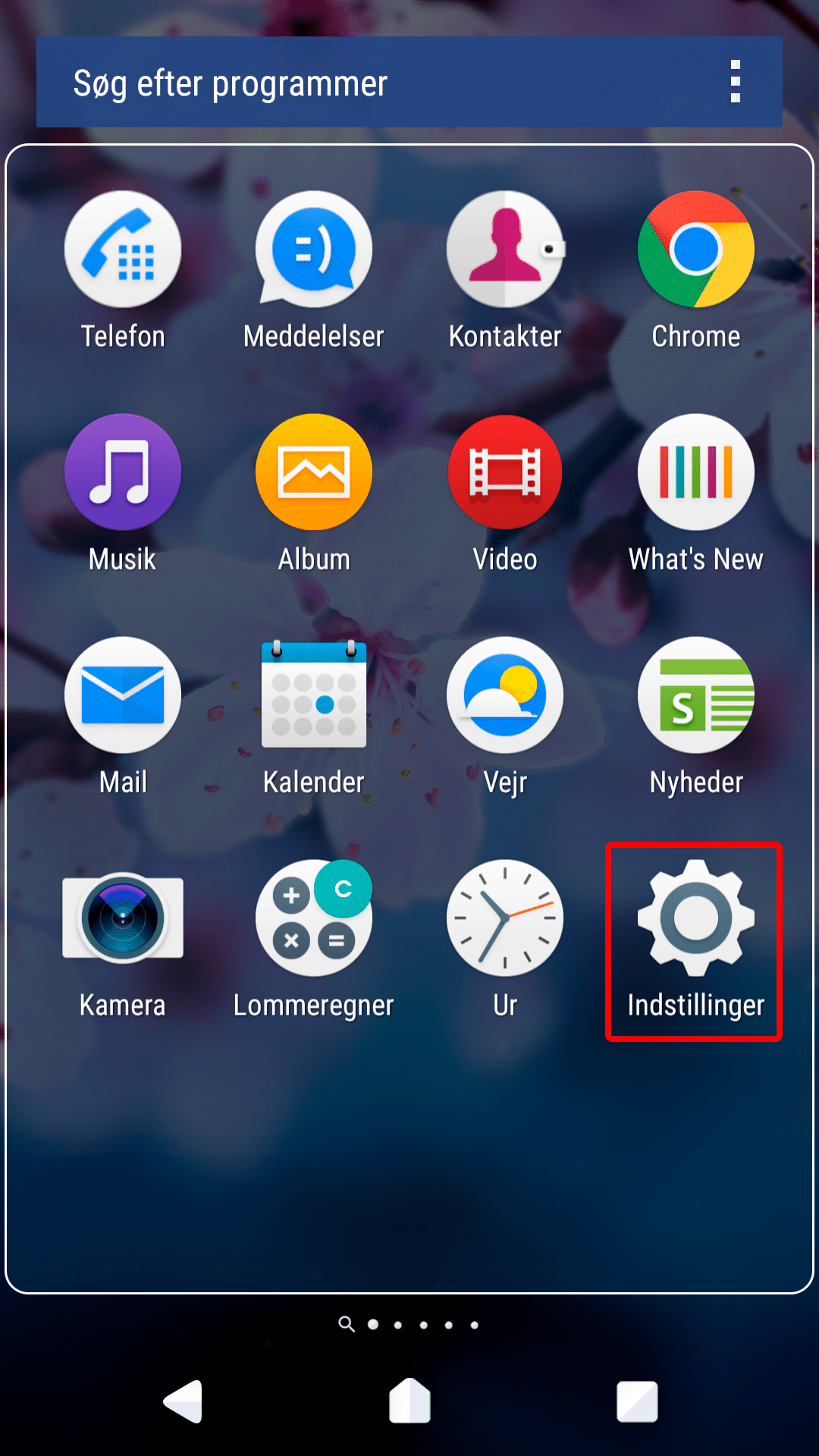Check the Vejr weather app
Image resolution: width=819 pixels, height=1456 pixels.
pos(505,695)
